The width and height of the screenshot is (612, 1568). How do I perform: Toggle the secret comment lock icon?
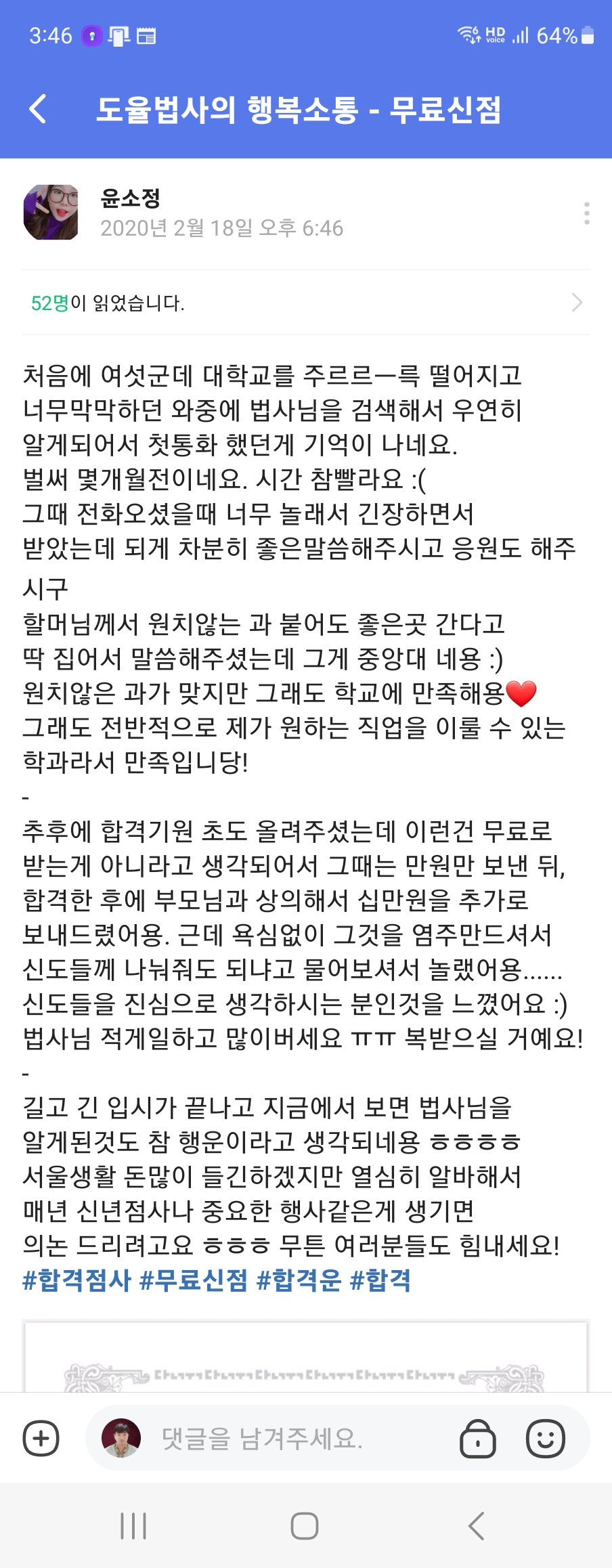pos(478,1439)
